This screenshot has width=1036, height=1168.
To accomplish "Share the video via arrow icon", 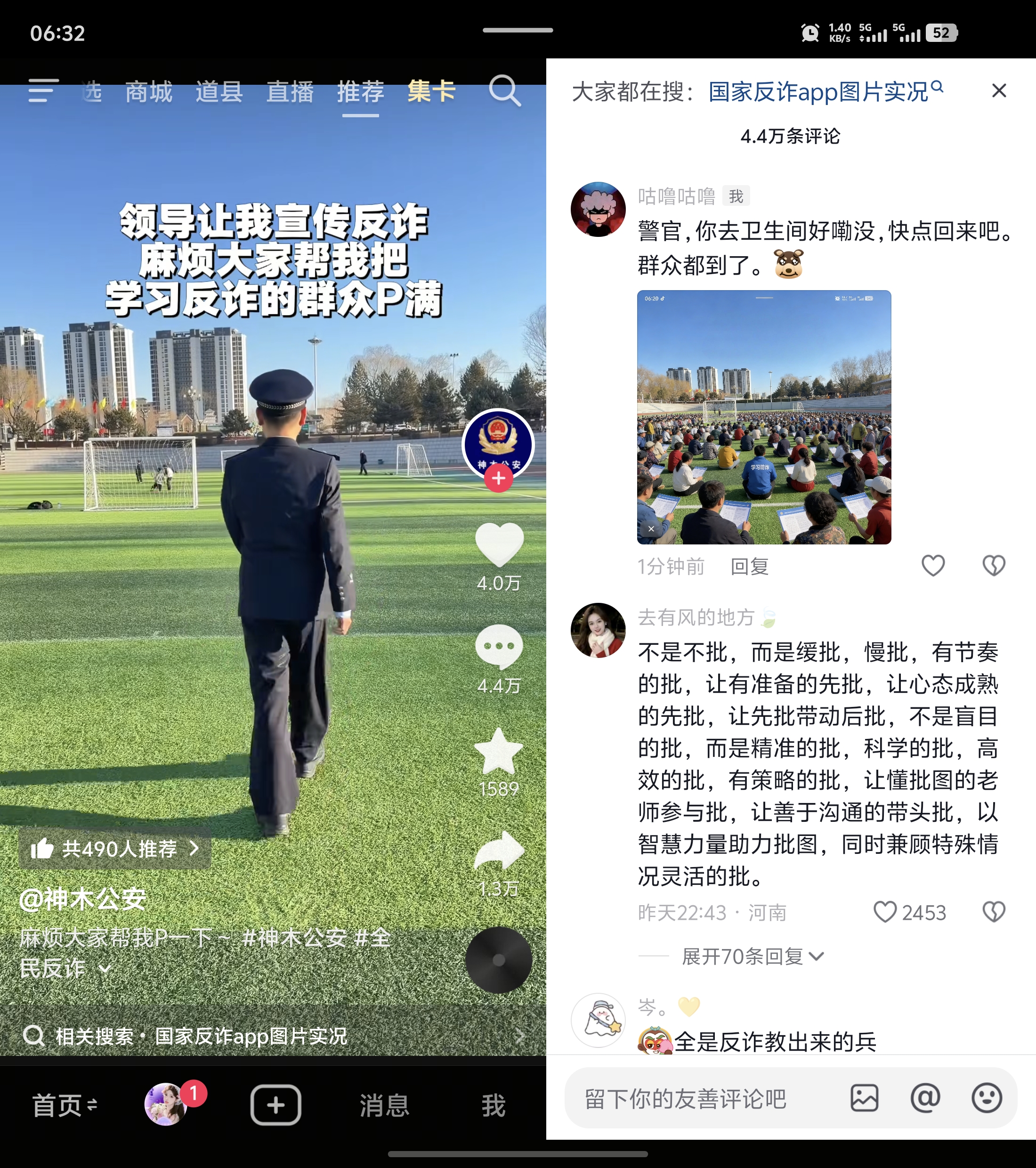I will (x=499, y=852).
